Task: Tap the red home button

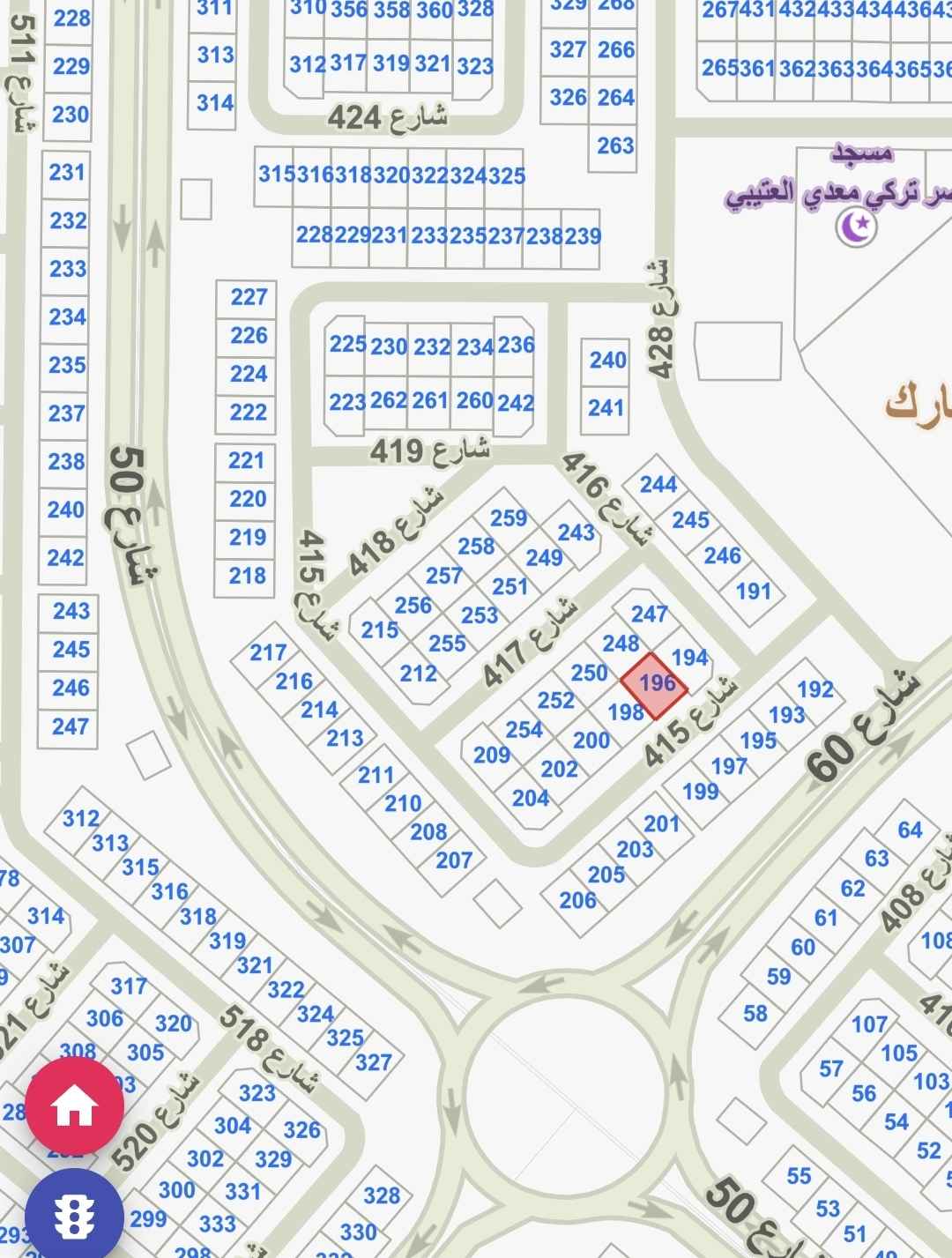Action: click(74, 1107)
